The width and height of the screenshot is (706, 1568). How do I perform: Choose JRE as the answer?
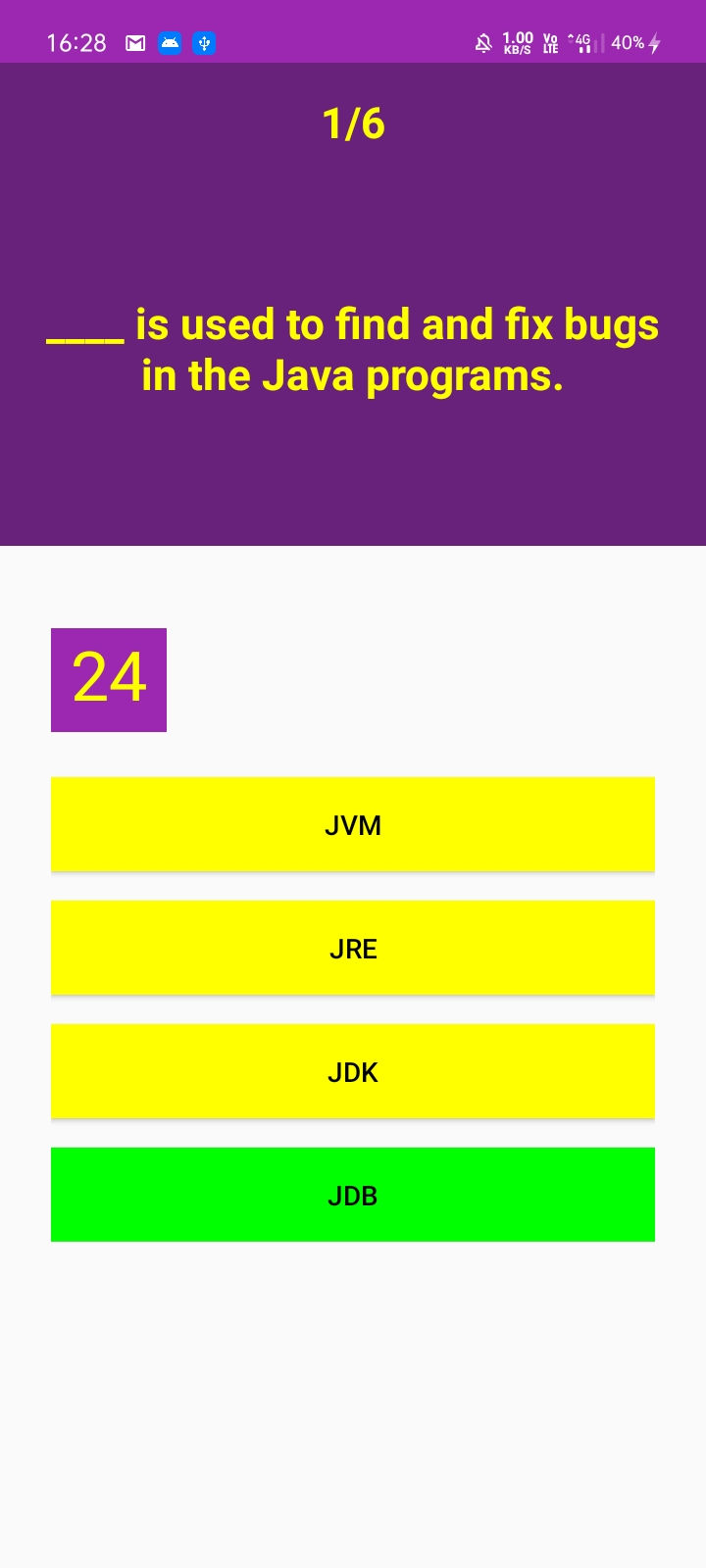coord(353,948)
